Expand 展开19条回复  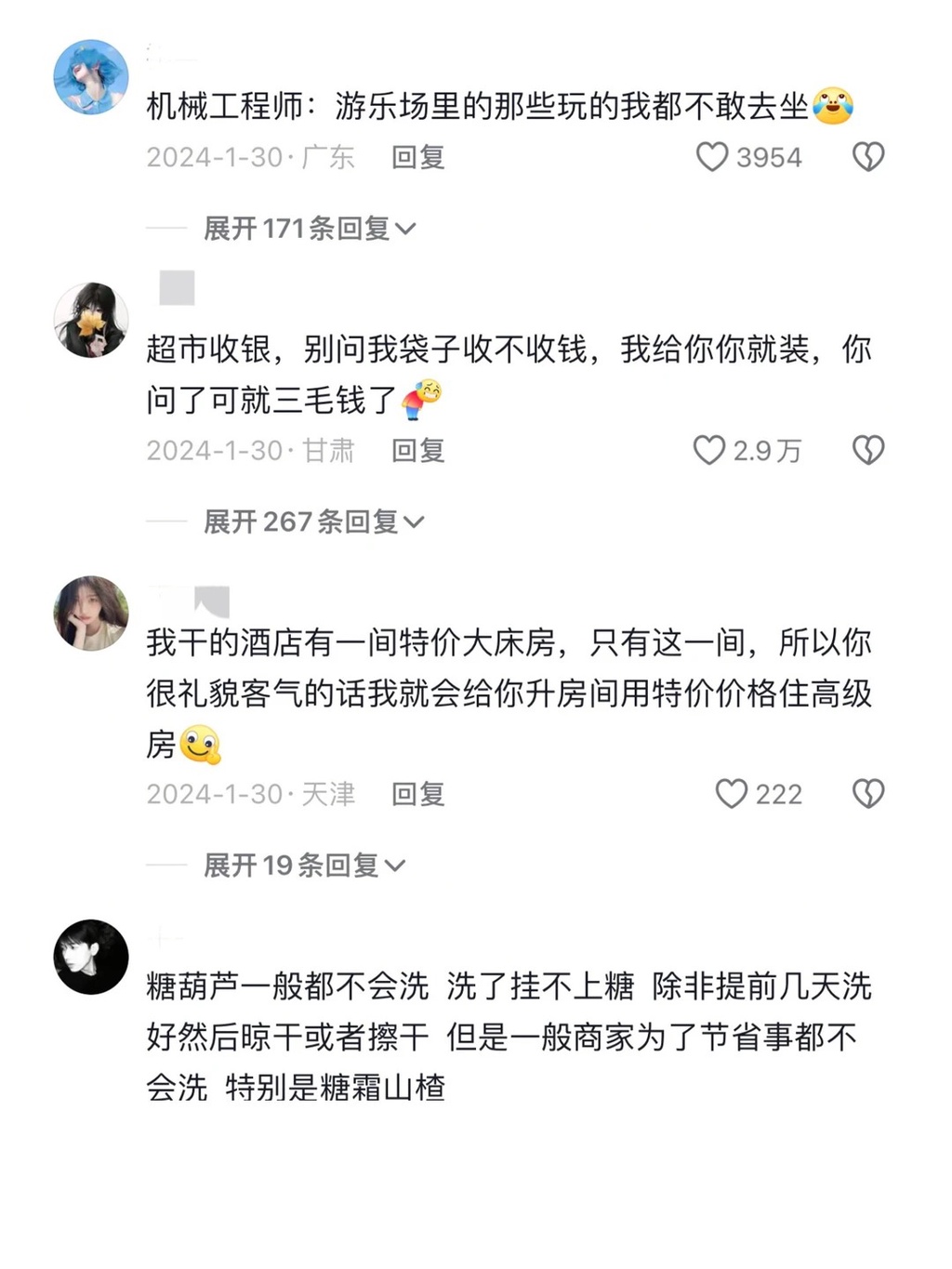tap(304, 866)
